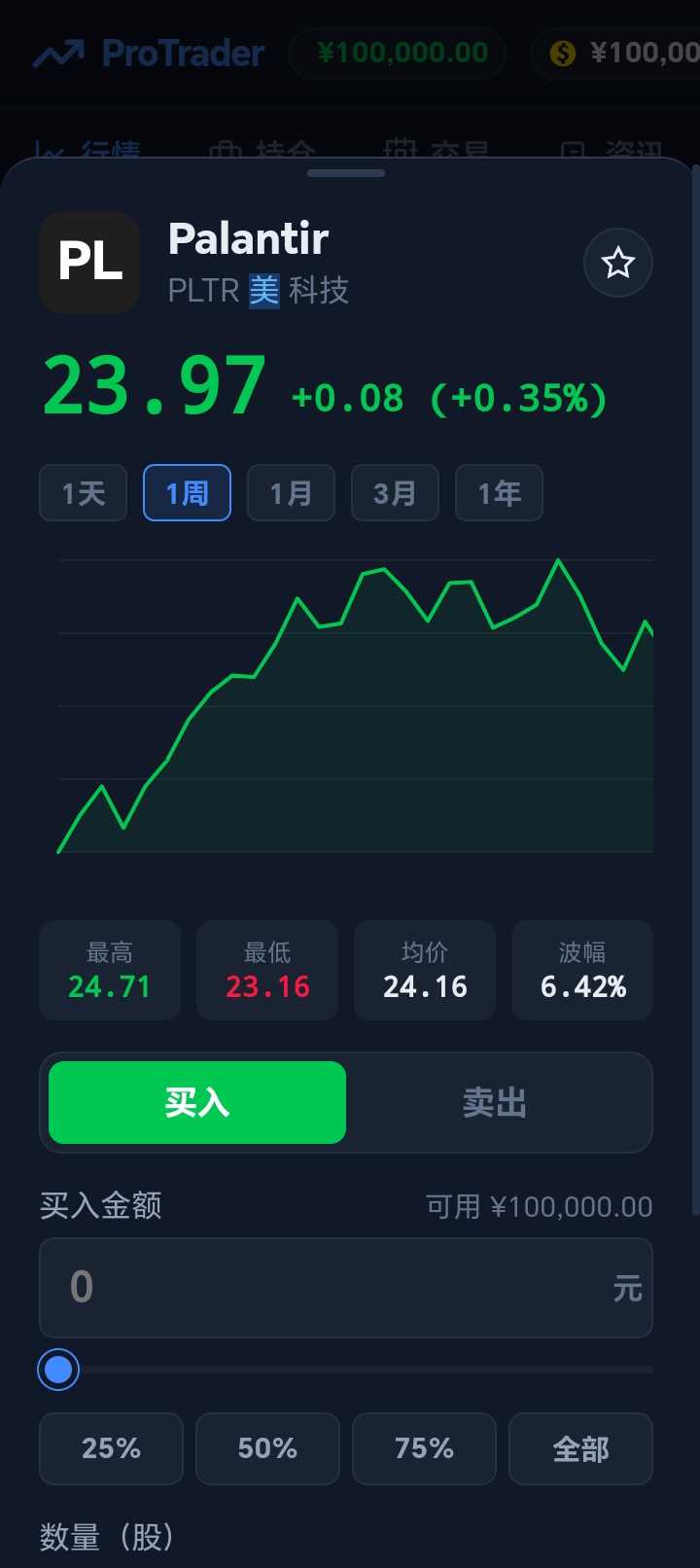Screen dimensions: 700x1568
Task: Switch to the 卖出 sell tab
Action: coord(495,1102)
